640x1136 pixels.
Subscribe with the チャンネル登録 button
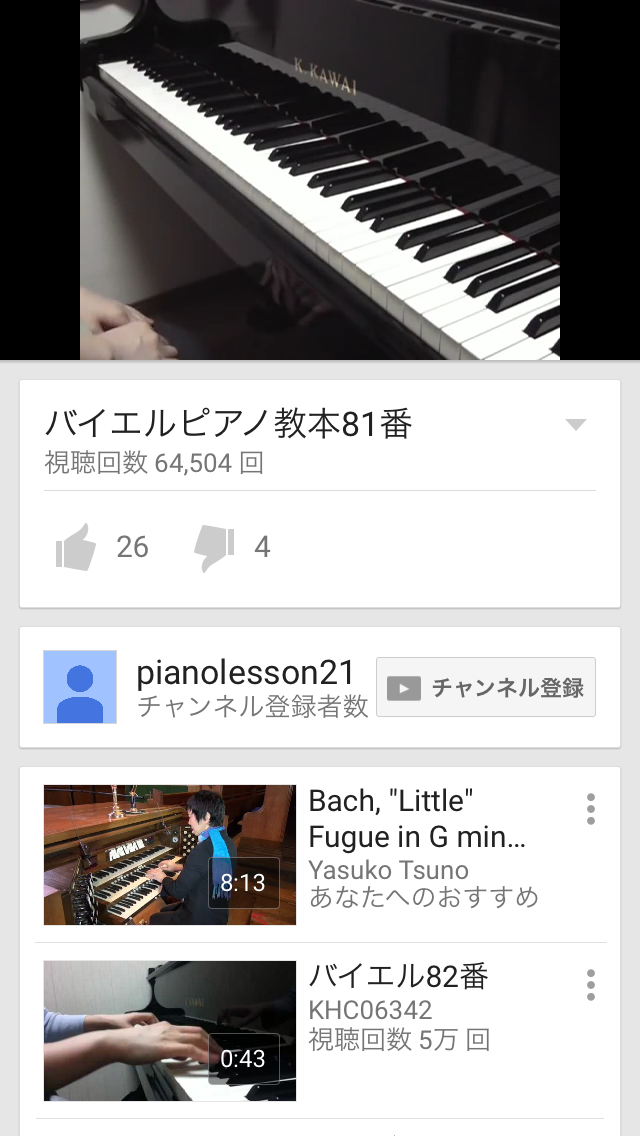click(486, 687)
